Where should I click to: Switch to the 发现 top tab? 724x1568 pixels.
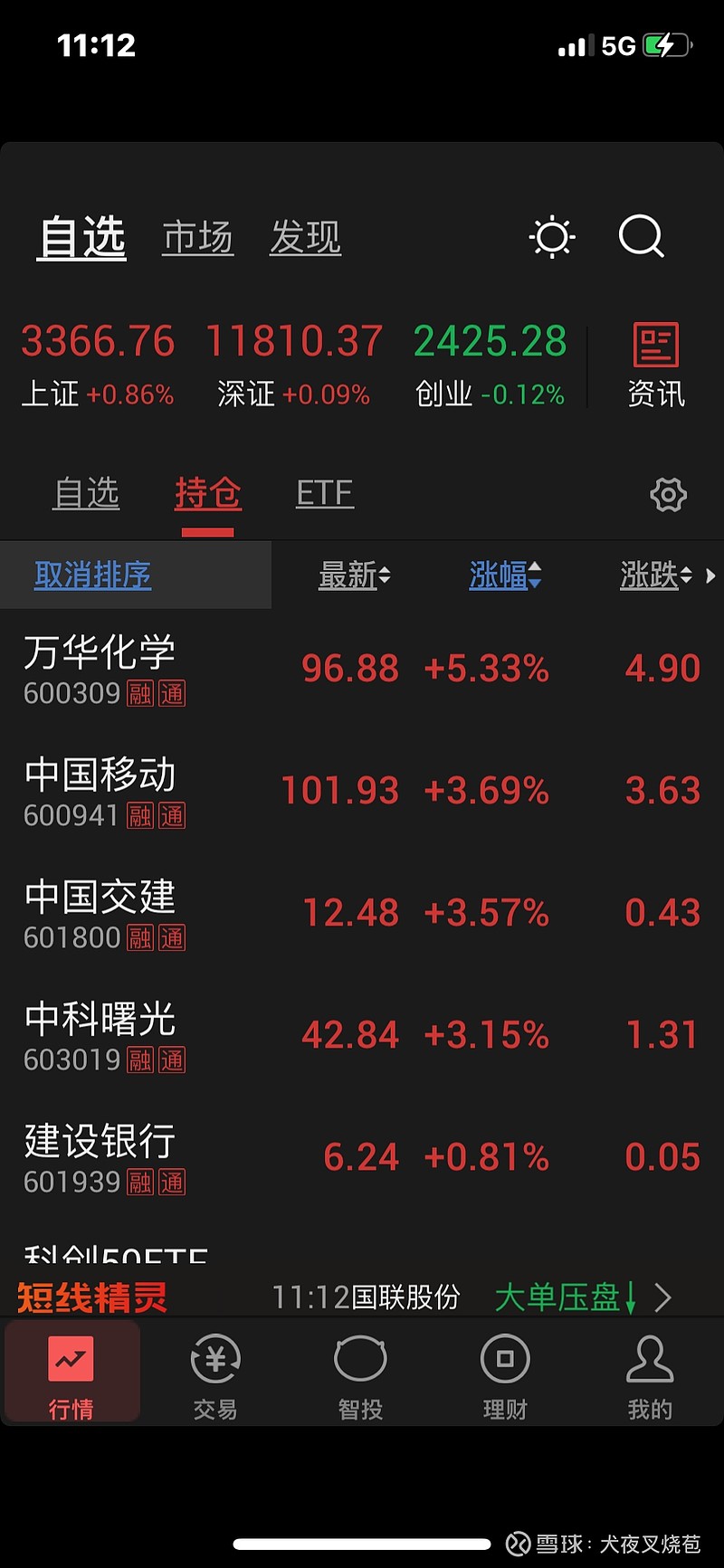click(306, 237)
